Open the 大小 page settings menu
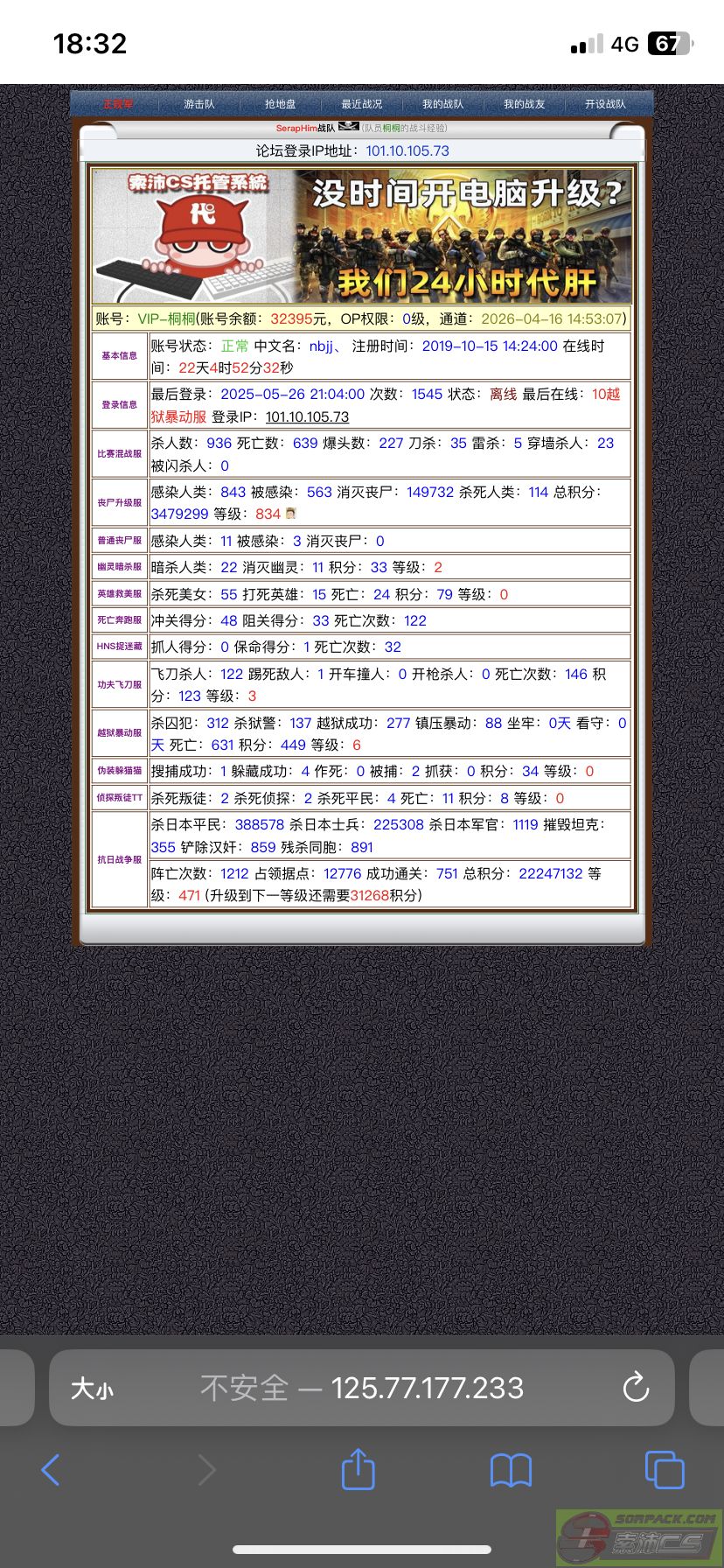 92,1388
